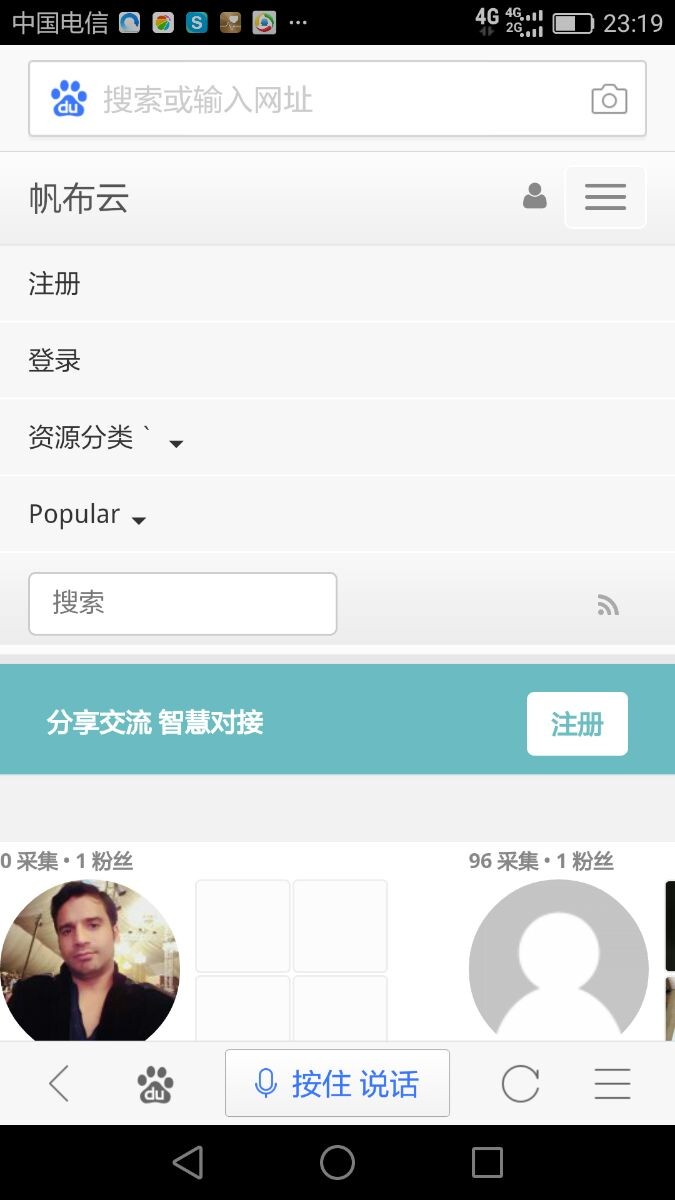Tap the 按住 说话 voice button
Viewport: 675px width, 1200px height.
pos(337,1083)
